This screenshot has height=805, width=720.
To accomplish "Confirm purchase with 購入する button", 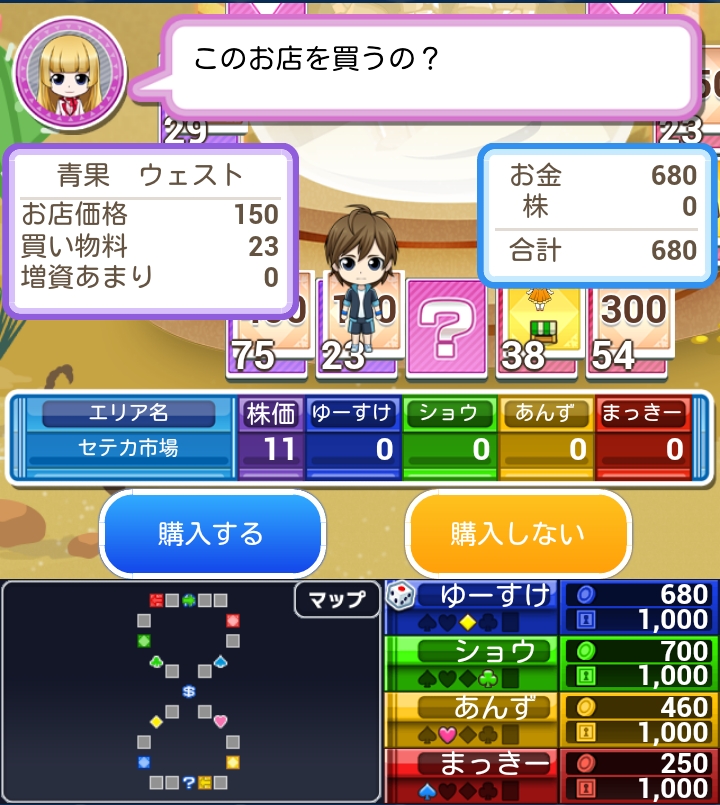I will (x=211, y=534).
